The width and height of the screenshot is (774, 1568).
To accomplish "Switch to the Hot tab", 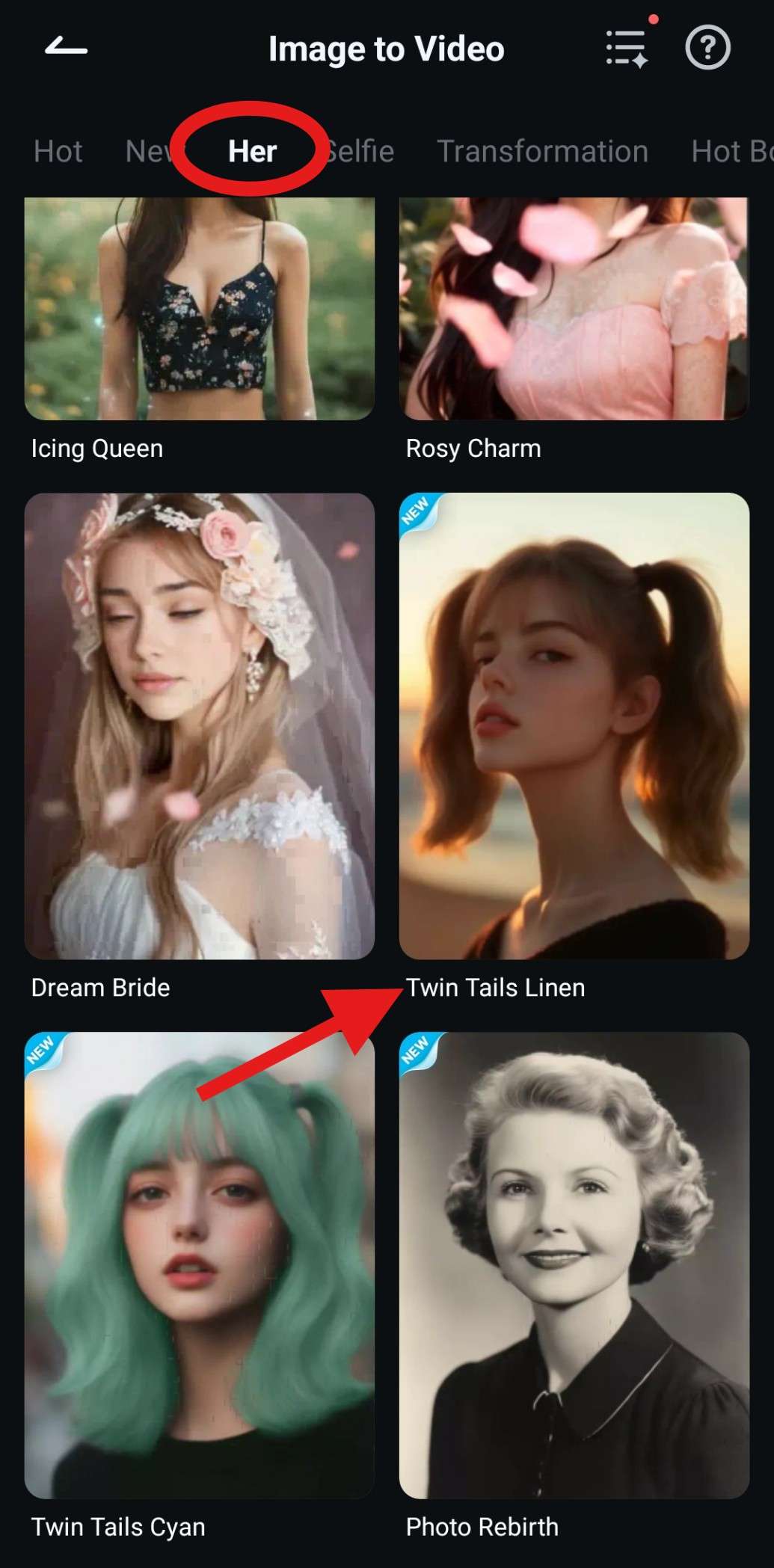I will pos(58,152).
